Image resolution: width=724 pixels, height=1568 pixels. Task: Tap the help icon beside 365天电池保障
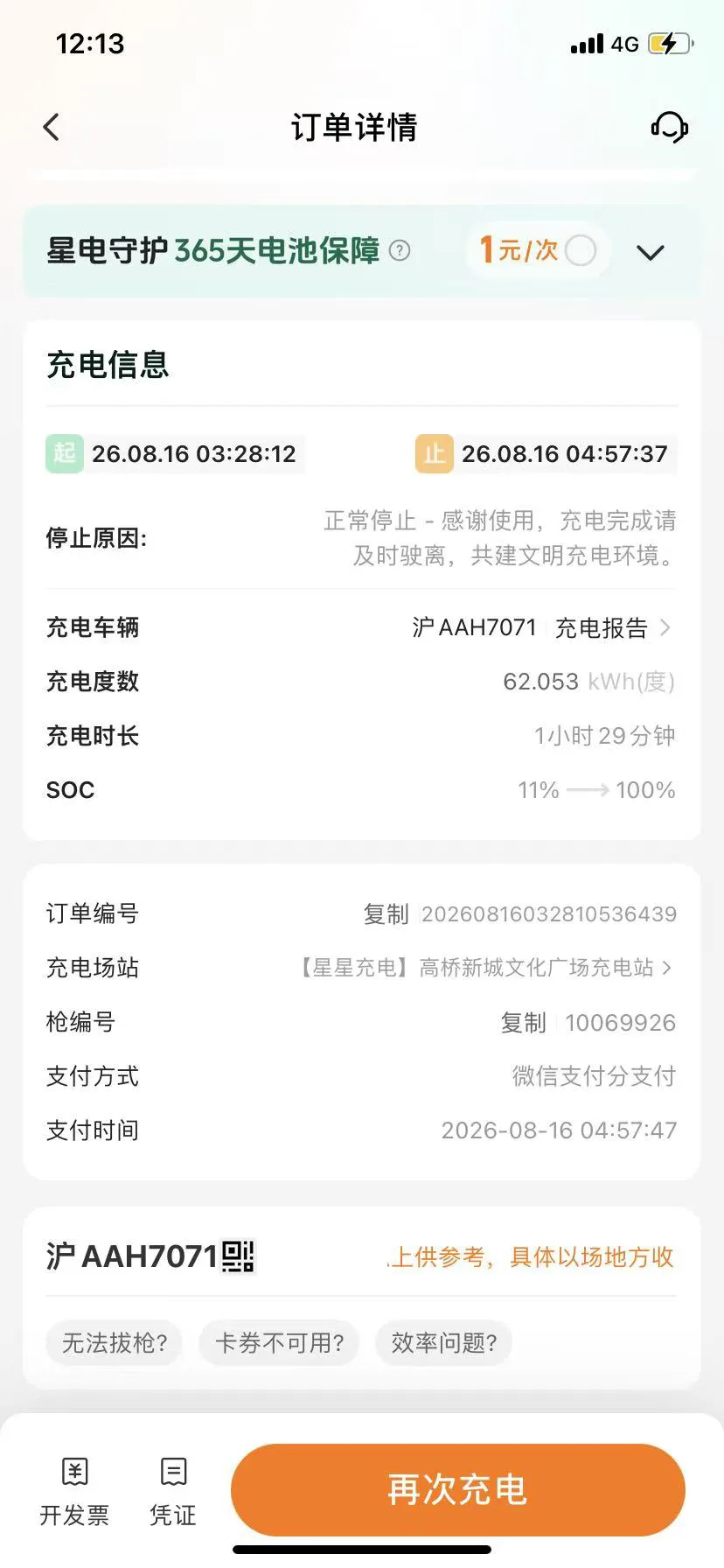[x=400, y=251]
